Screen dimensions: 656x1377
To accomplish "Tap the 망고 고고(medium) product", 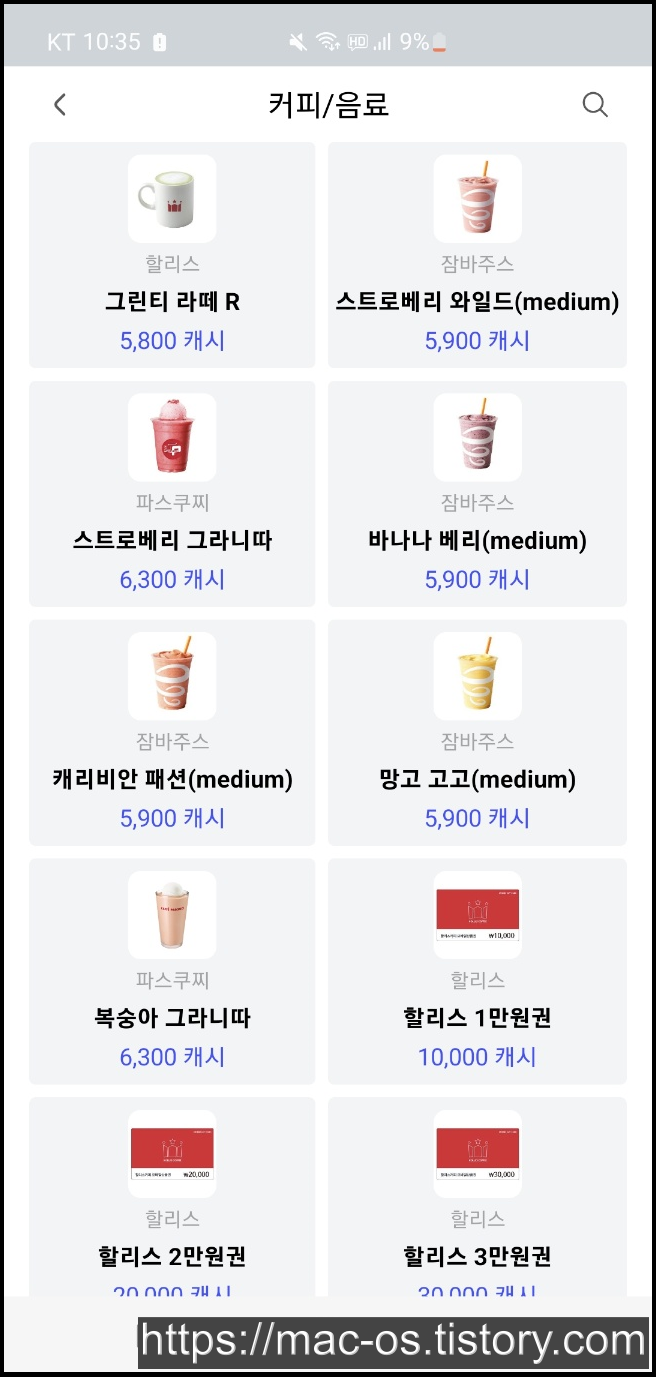I will click(477, 733).
